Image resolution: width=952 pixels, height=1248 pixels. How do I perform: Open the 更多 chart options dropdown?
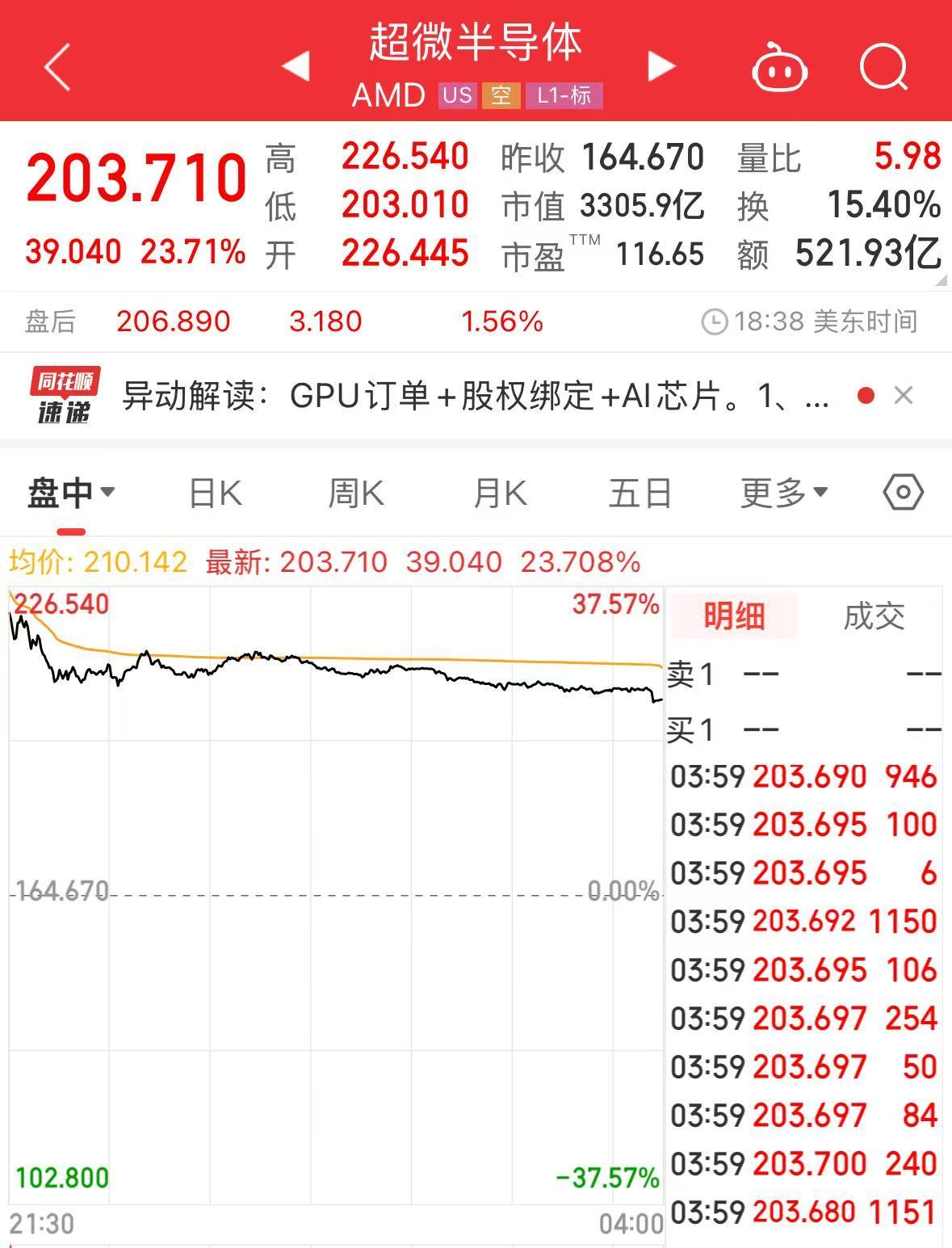(x=779, y=492)
